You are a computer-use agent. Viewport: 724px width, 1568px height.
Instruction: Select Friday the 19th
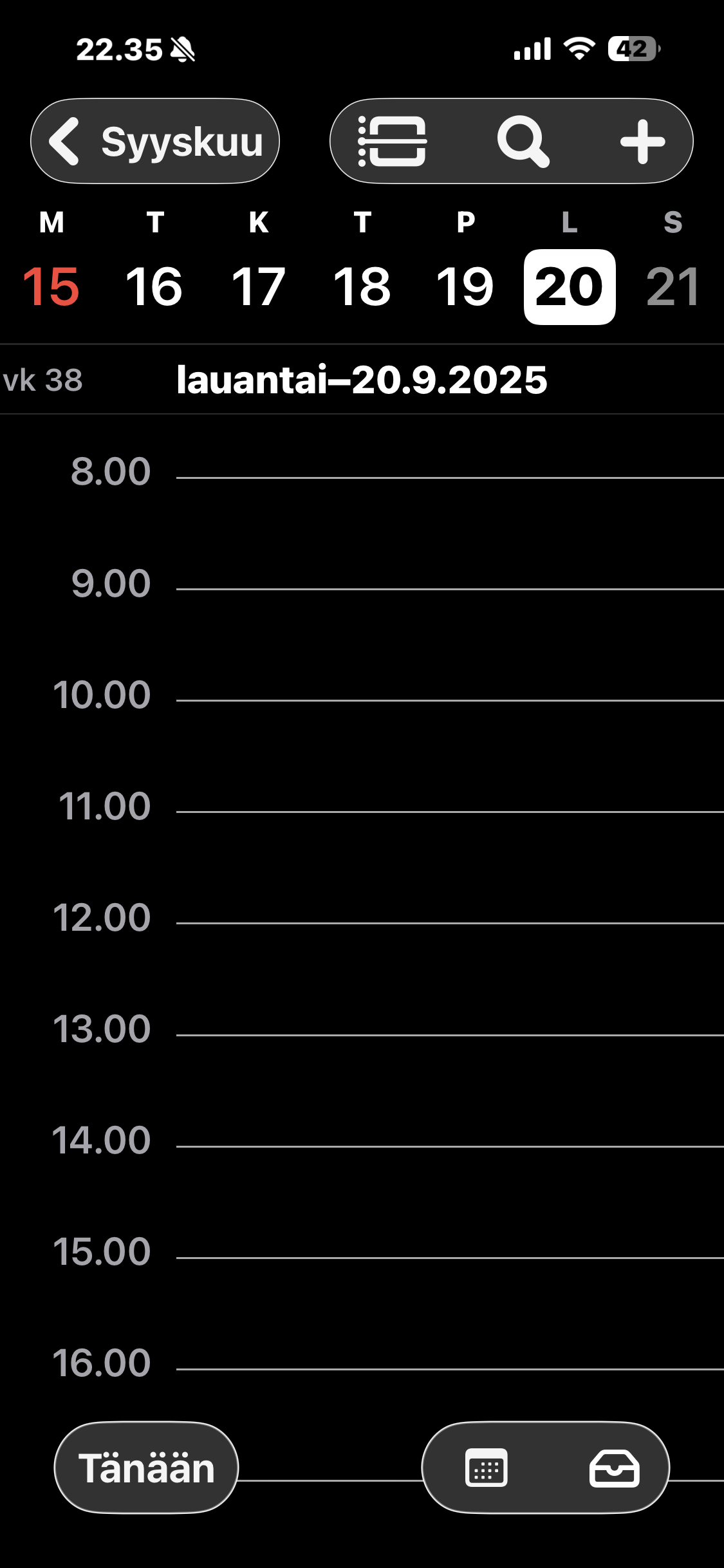coord(465,286)
